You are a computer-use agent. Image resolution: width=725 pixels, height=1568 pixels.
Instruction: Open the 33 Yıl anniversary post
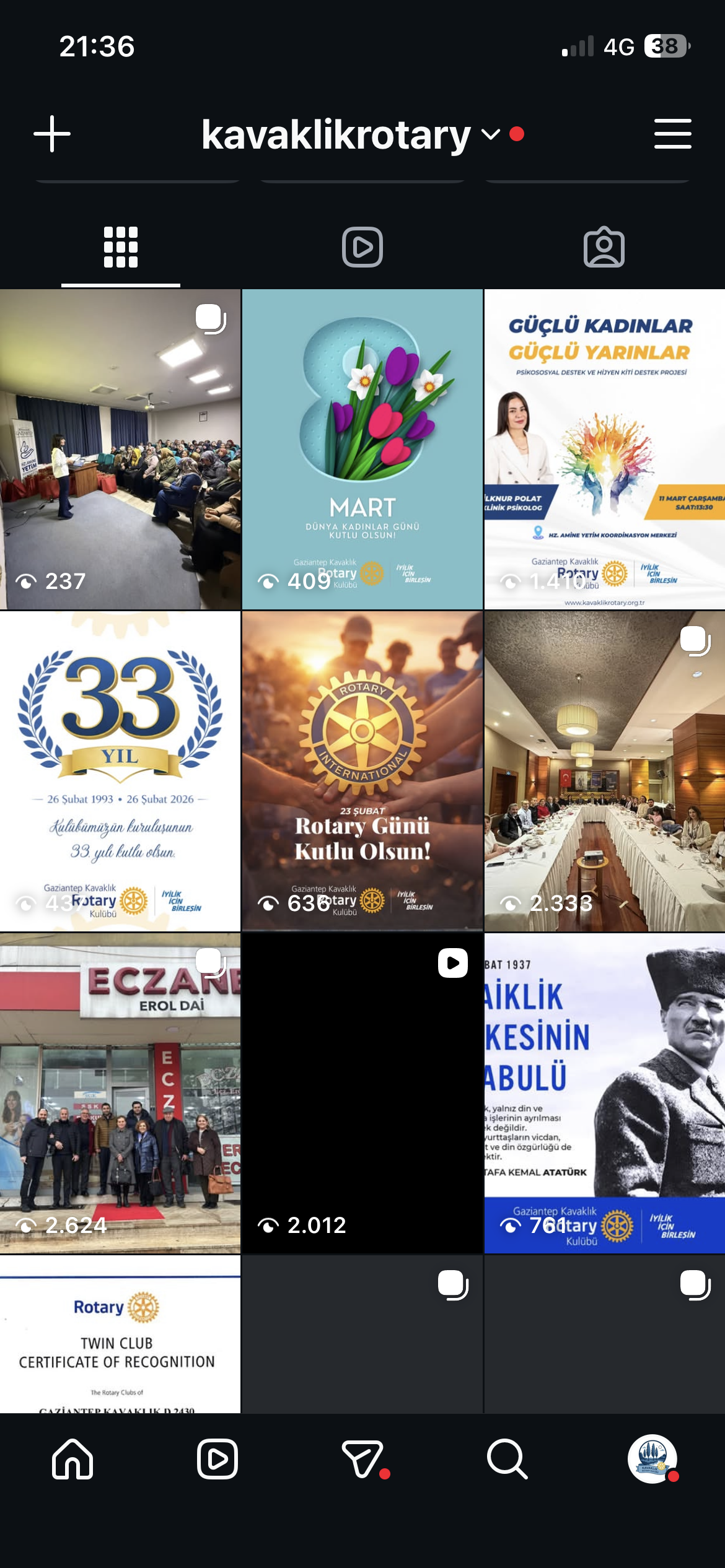(x=120, y=771)
